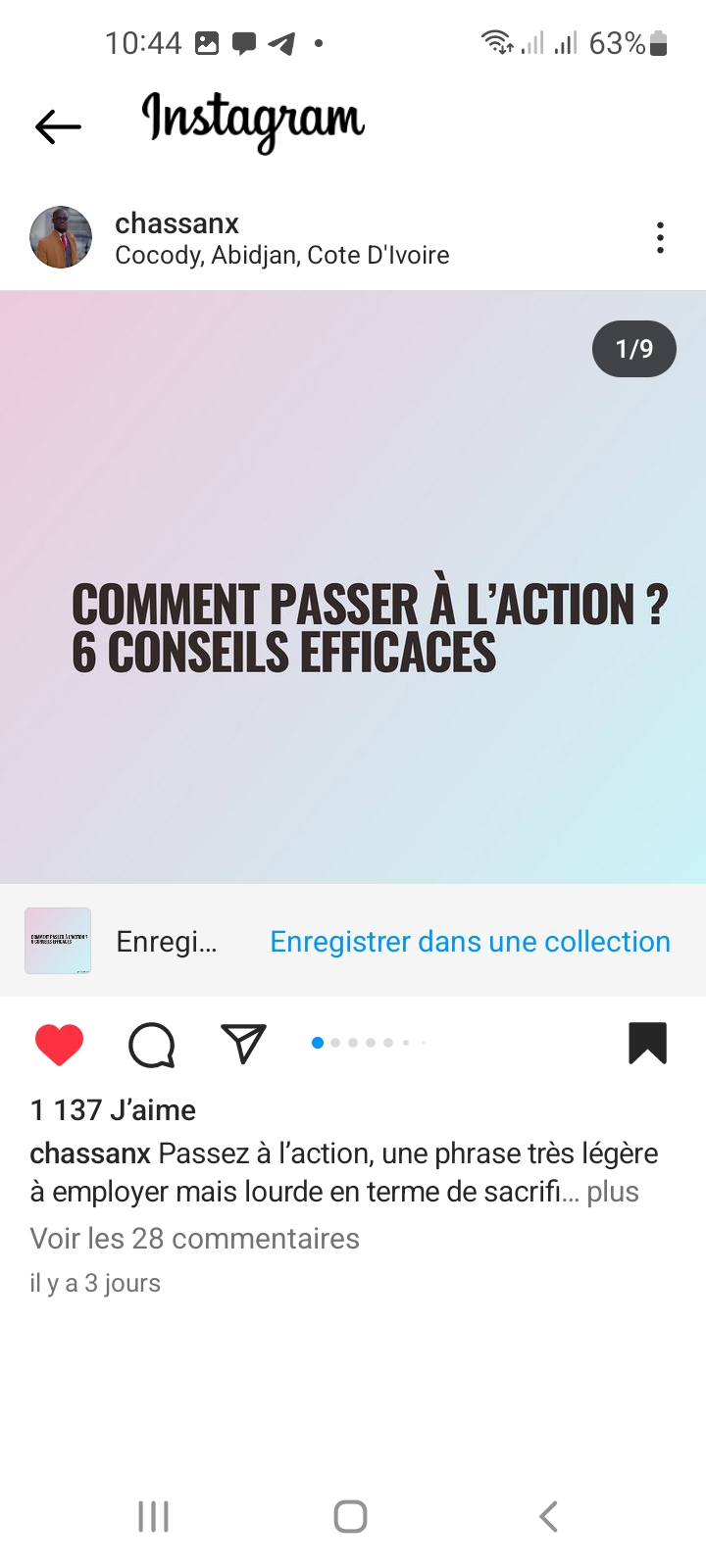Share the post with the paper plane
This screenshot has height=1568, width=706.
coord(243,1044)
